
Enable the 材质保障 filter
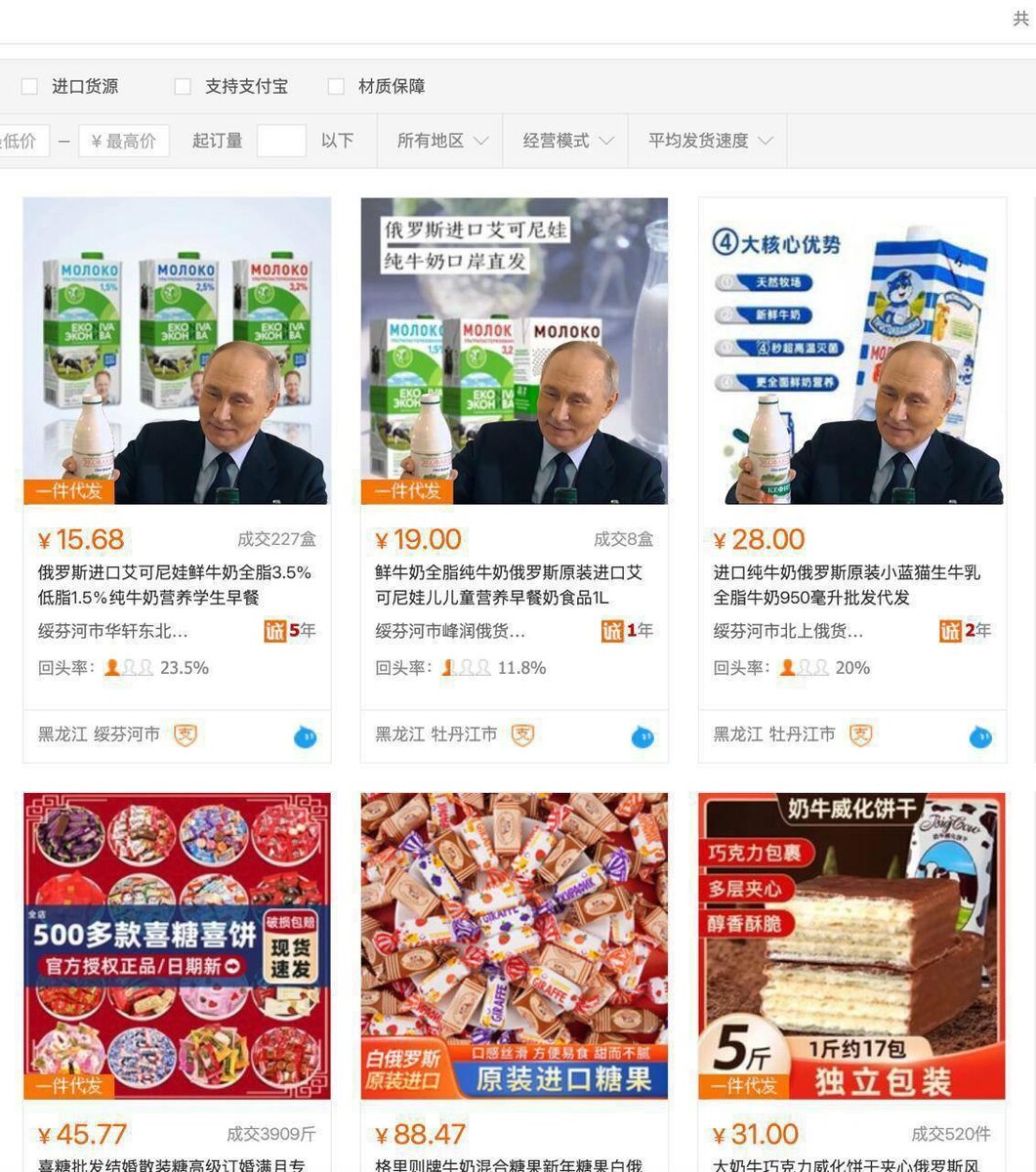tap(336, 87)
